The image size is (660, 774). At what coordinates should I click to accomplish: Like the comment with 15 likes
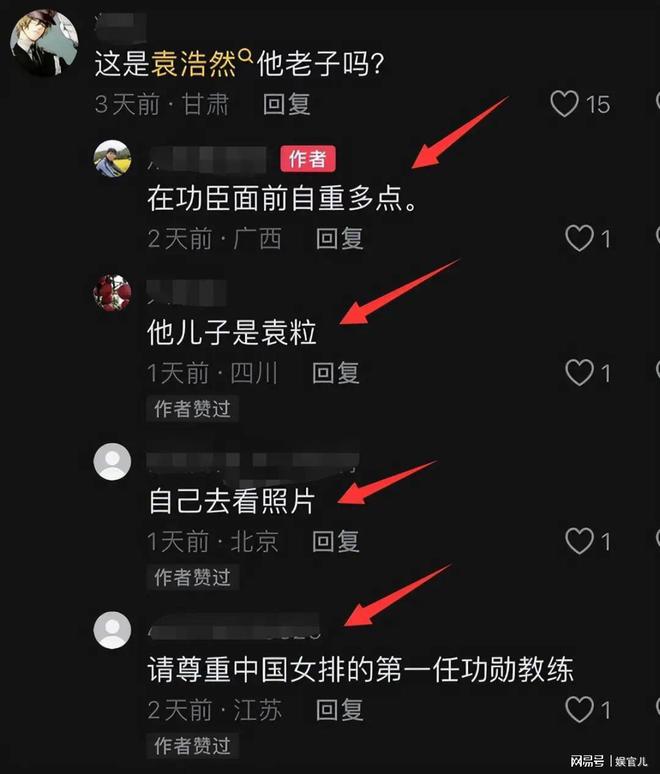[x=566, y=103]
